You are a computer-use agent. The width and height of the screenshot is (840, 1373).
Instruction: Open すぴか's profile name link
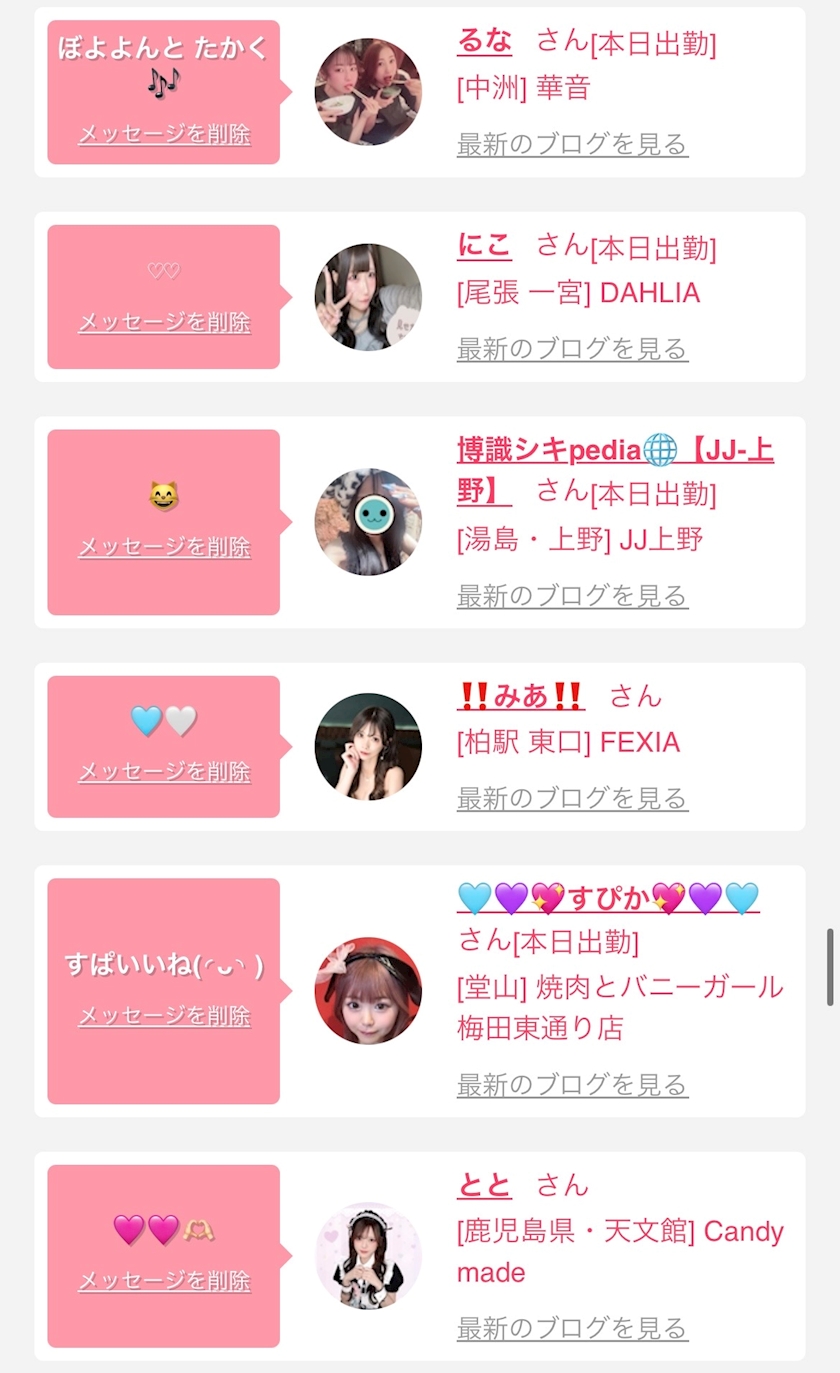pos(608,898)
